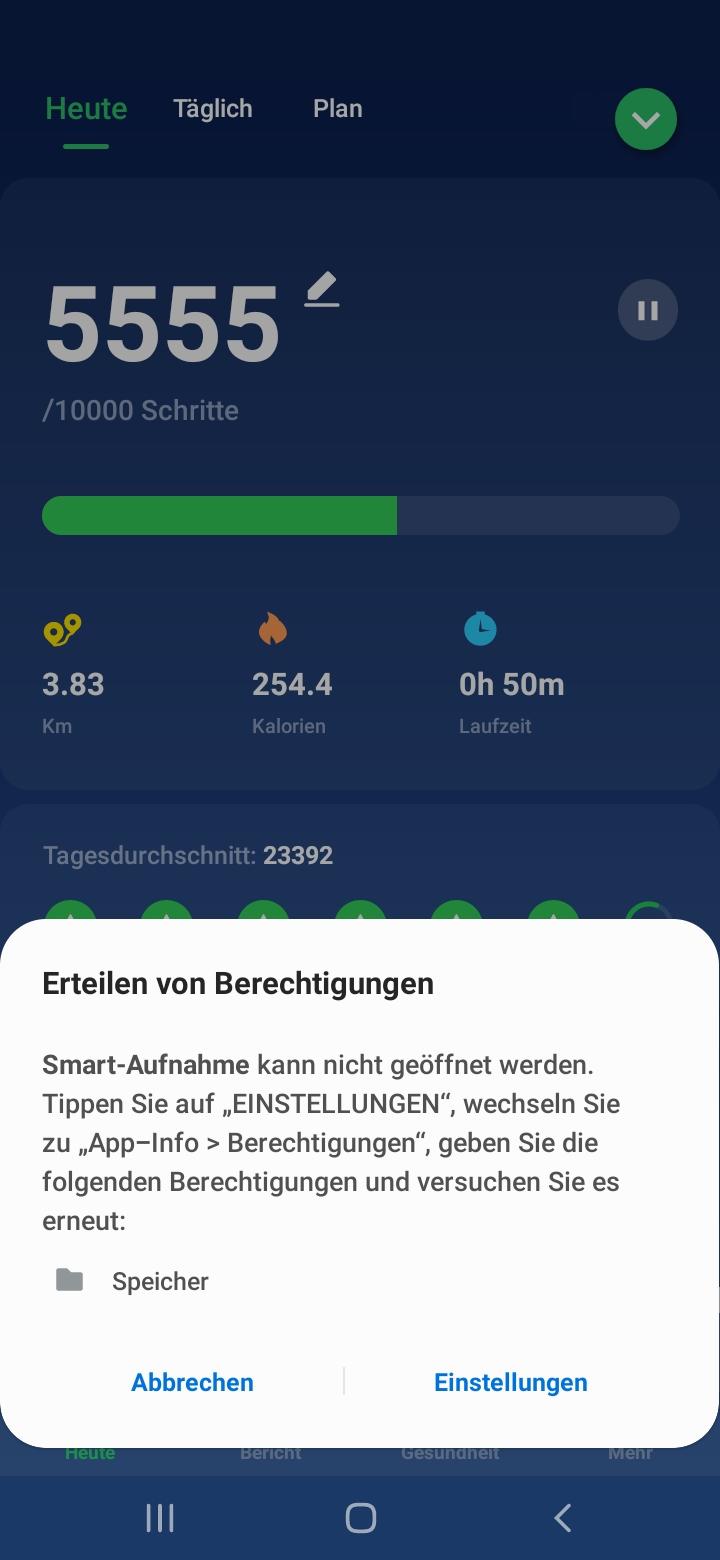Open the Plan tab
The height and width of the screenshot is (1560, 720).
tap(337, 108)
